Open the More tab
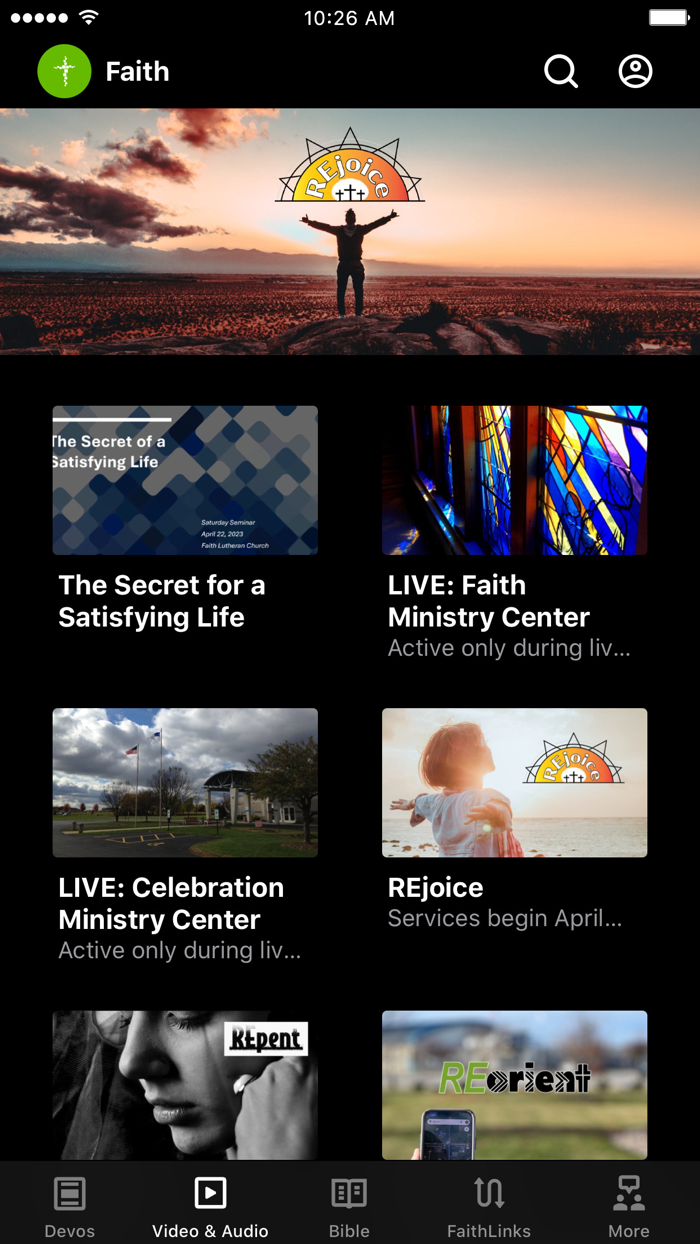The height and width of the screenshot is (1244, 700). [629, 1207]
